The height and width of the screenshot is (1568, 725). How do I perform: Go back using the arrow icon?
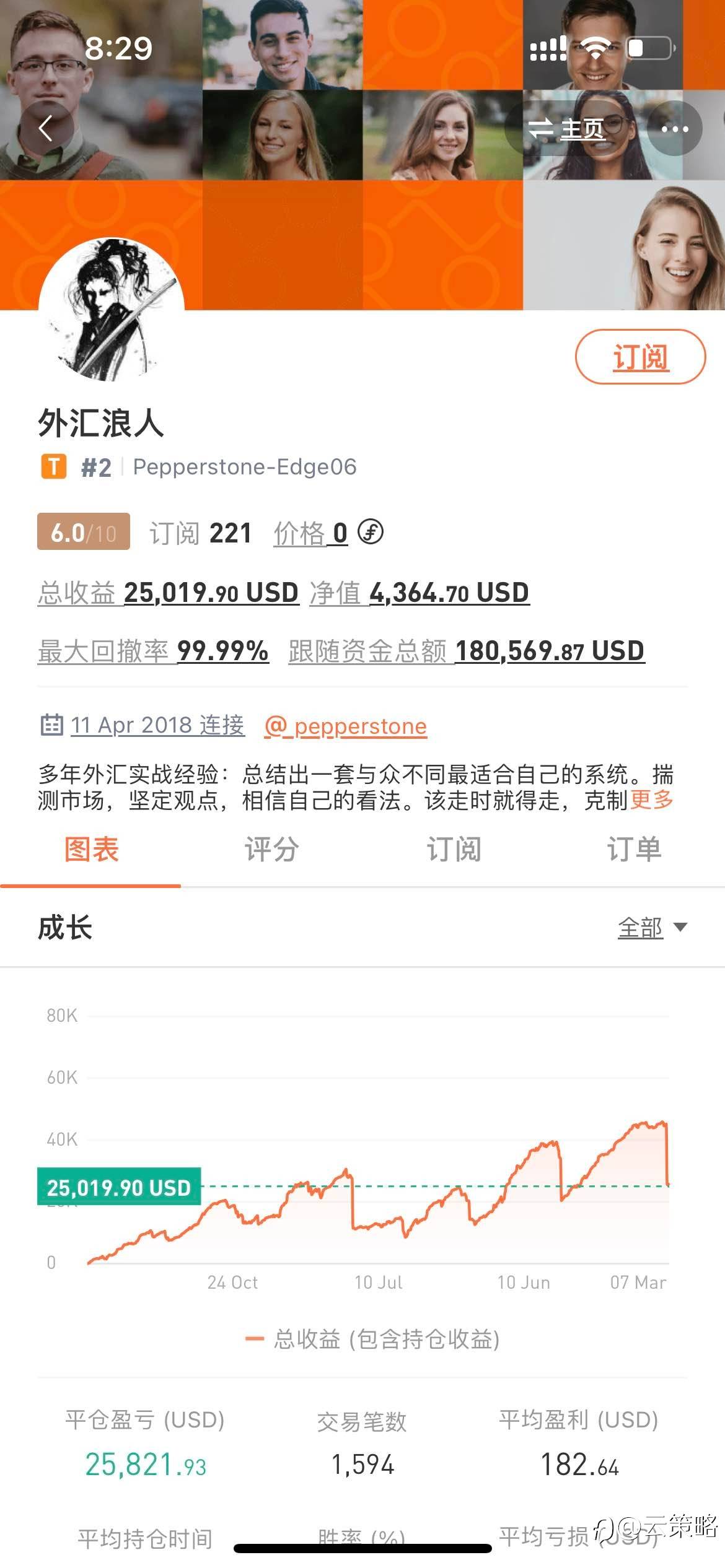[46, 129]
